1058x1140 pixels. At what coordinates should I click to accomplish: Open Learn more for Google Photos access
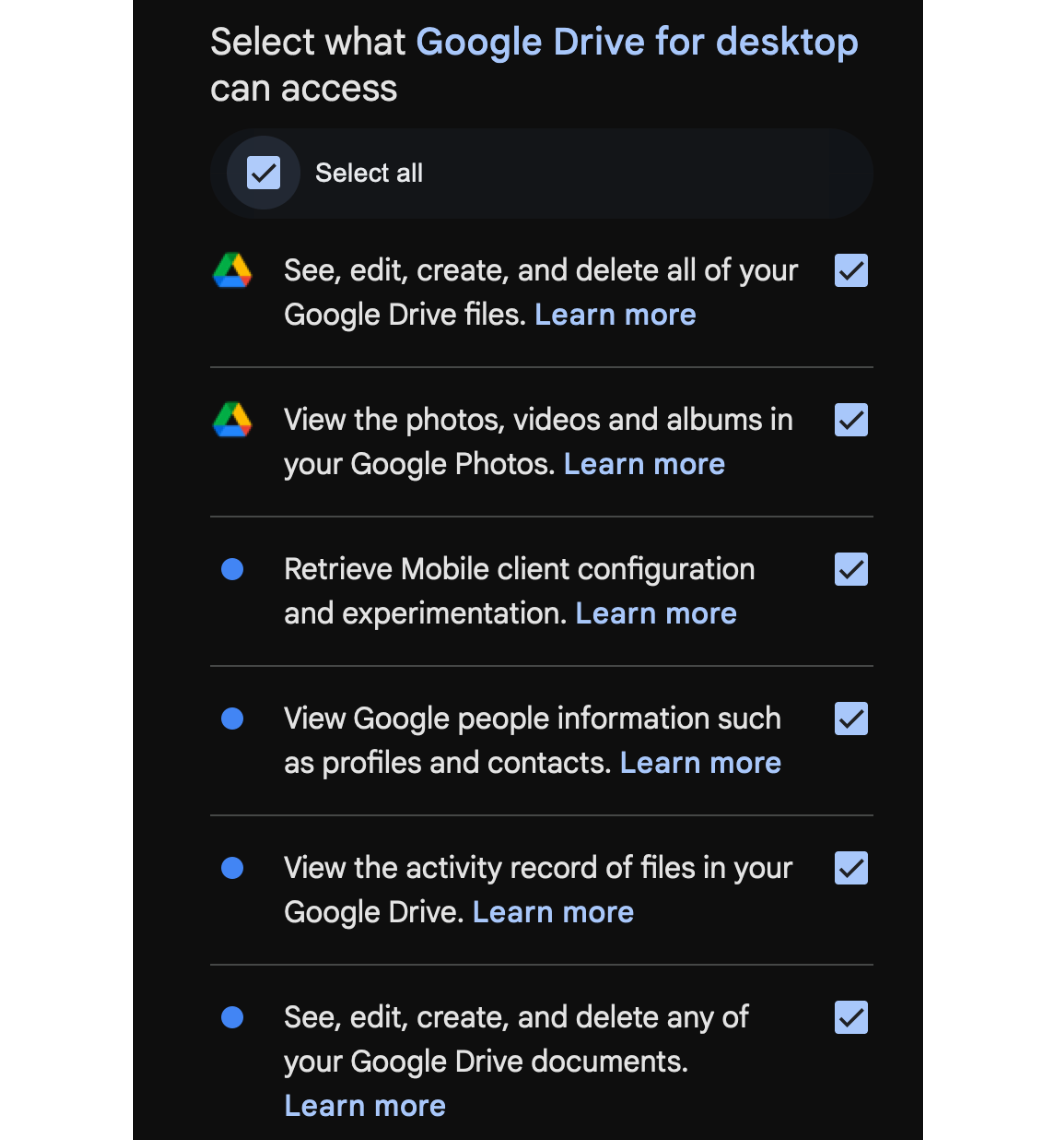click(x=644, y=464)
